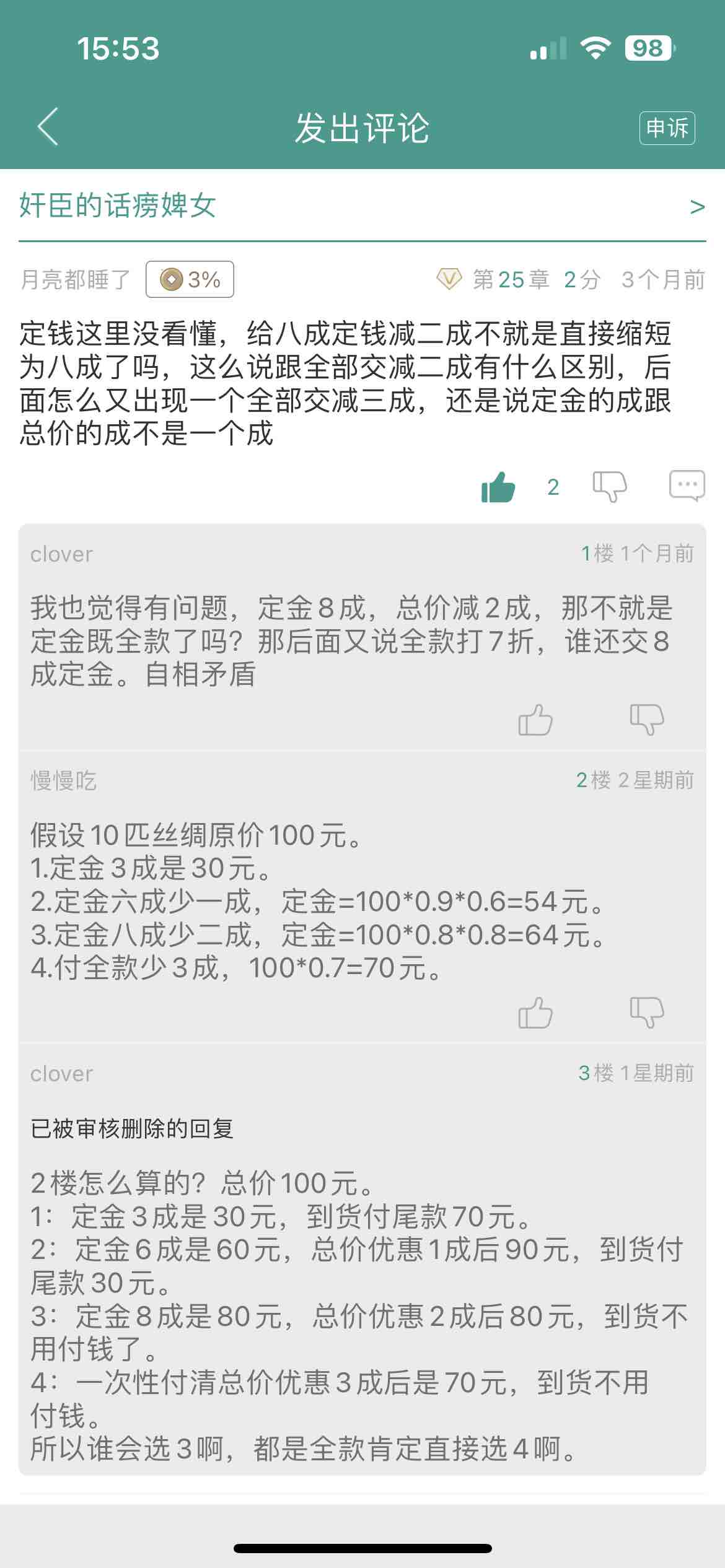Tap the 申诉 appeal button
The image size is (725, 1568).
click(x=667, y=128)
